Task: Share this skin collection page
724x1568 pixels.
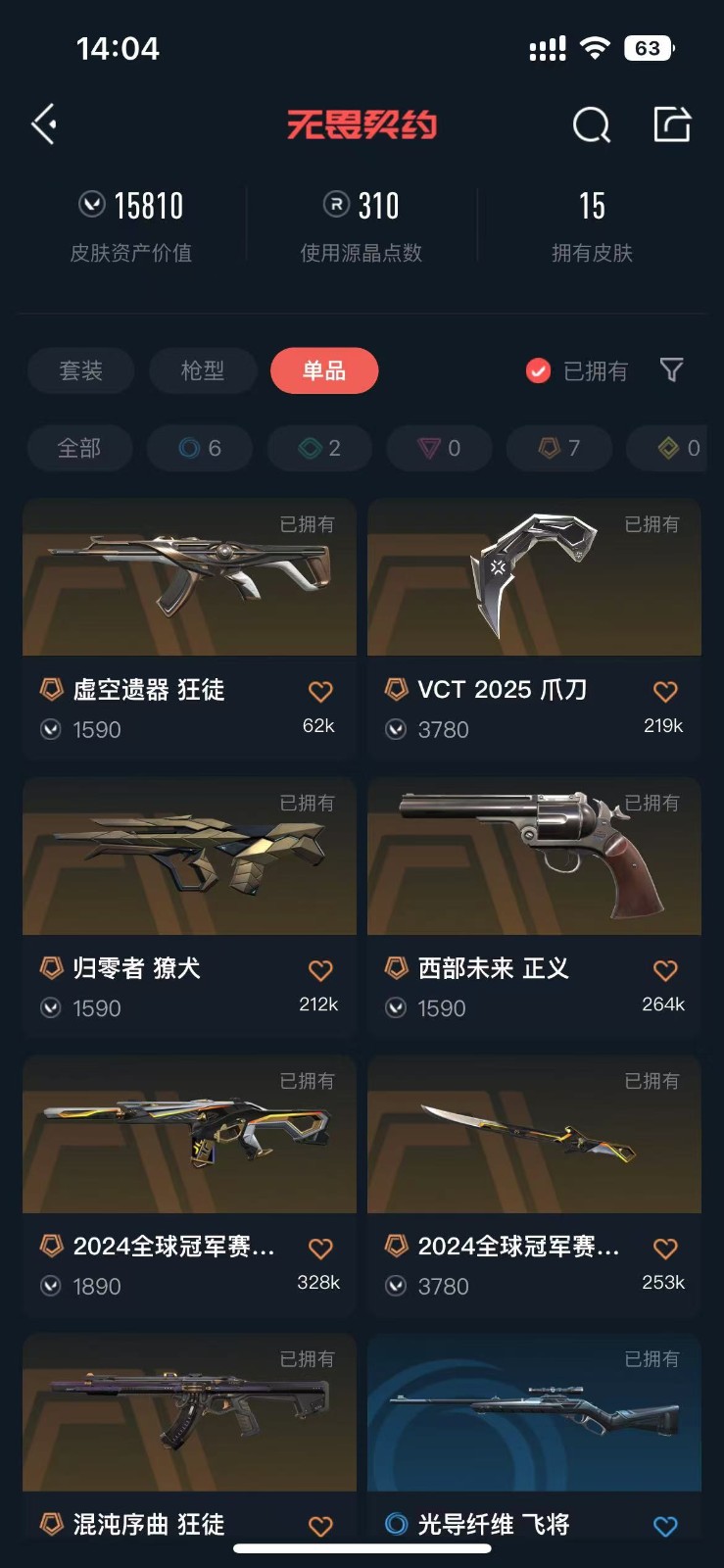Action: (x=672, y=124)
